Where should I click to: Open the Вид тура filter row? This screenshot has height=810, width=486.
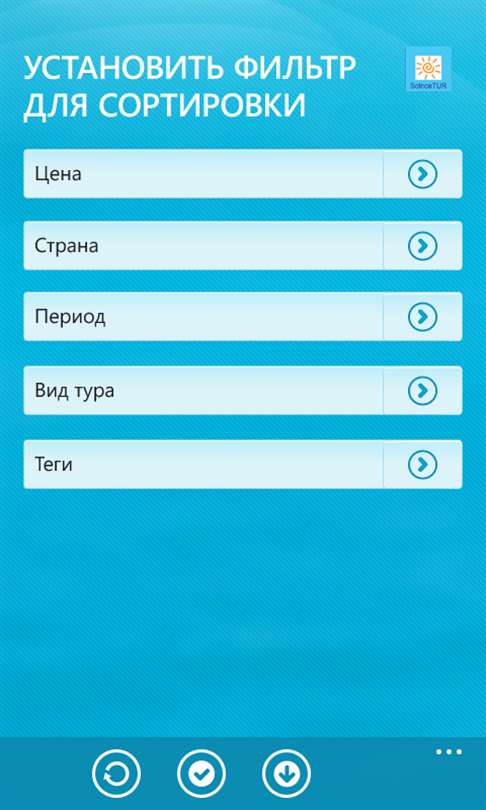243,391
